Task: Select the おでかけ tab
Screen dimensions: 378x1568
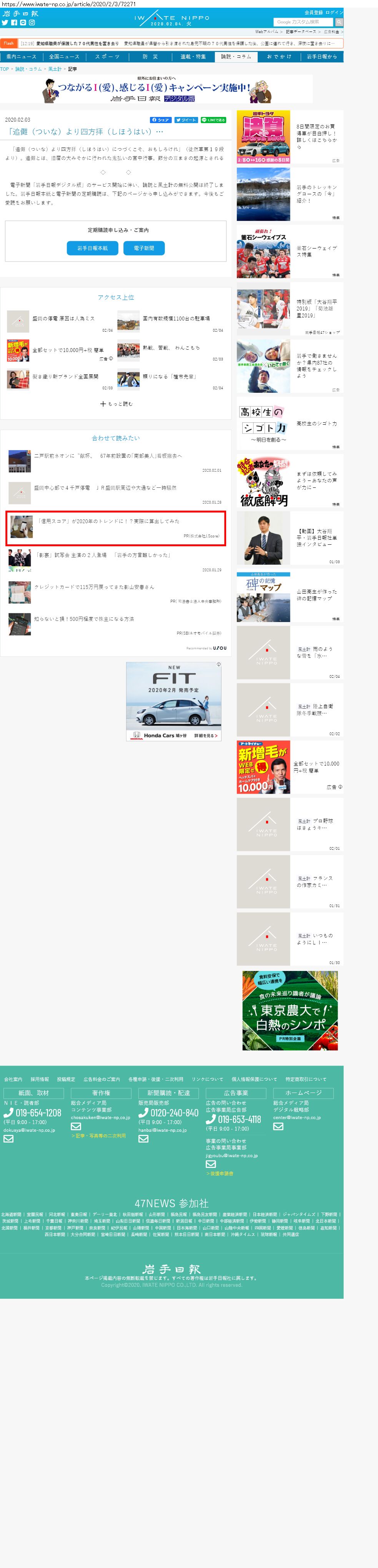Action: [279, 57]
